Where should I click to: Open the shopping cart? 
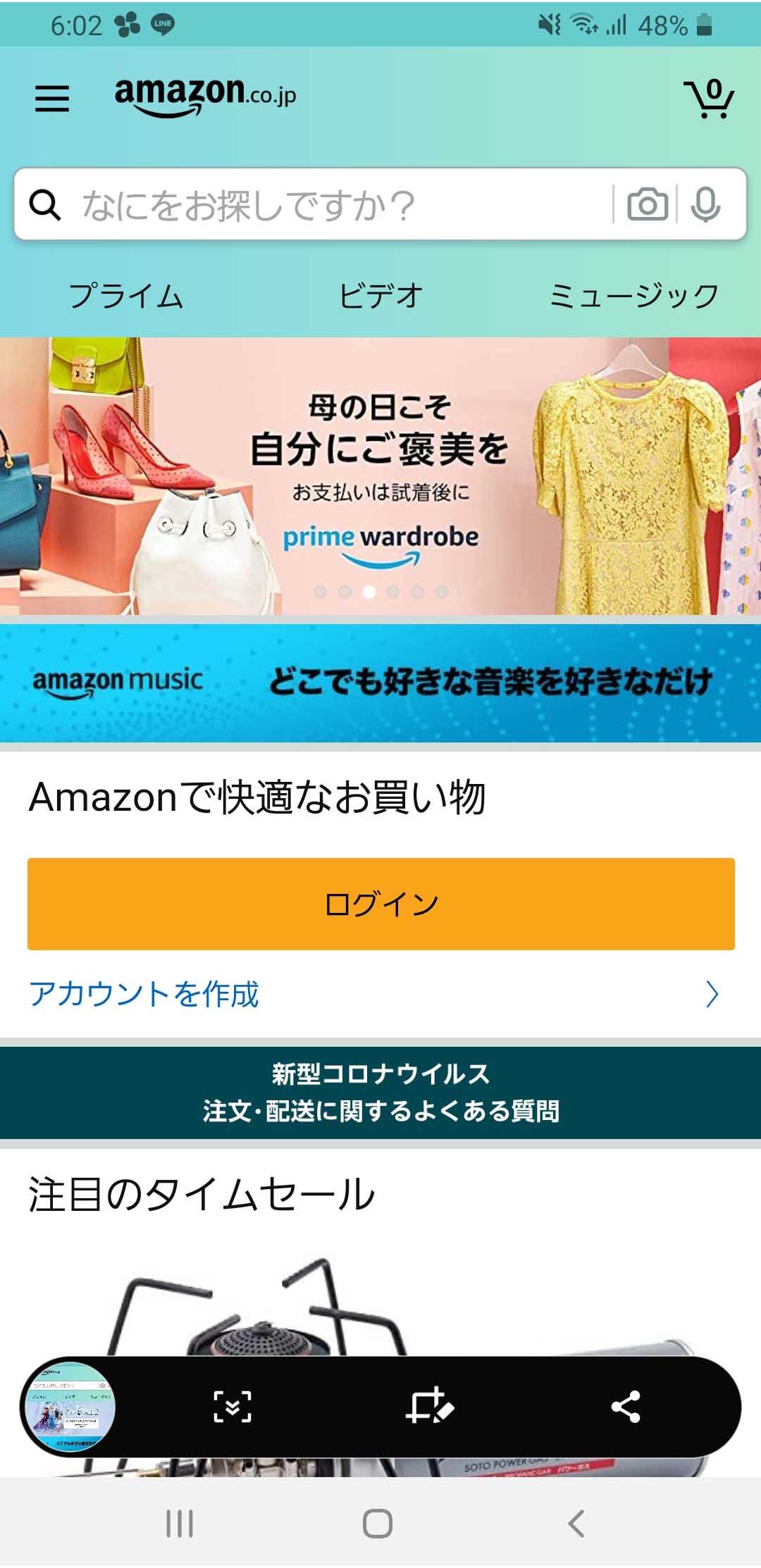[709, 99]
